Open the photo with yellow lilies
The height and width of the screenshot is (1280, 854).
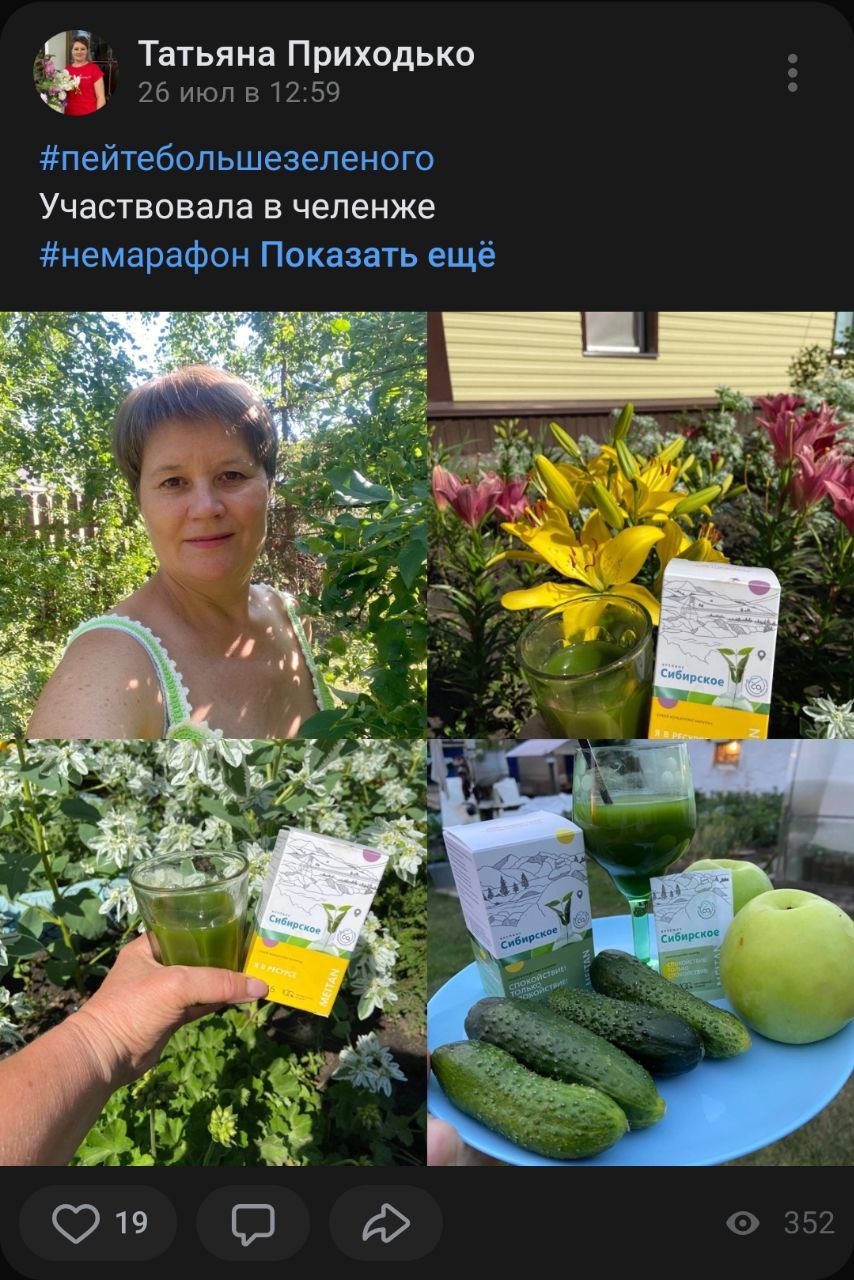click(x=640, y=524)
